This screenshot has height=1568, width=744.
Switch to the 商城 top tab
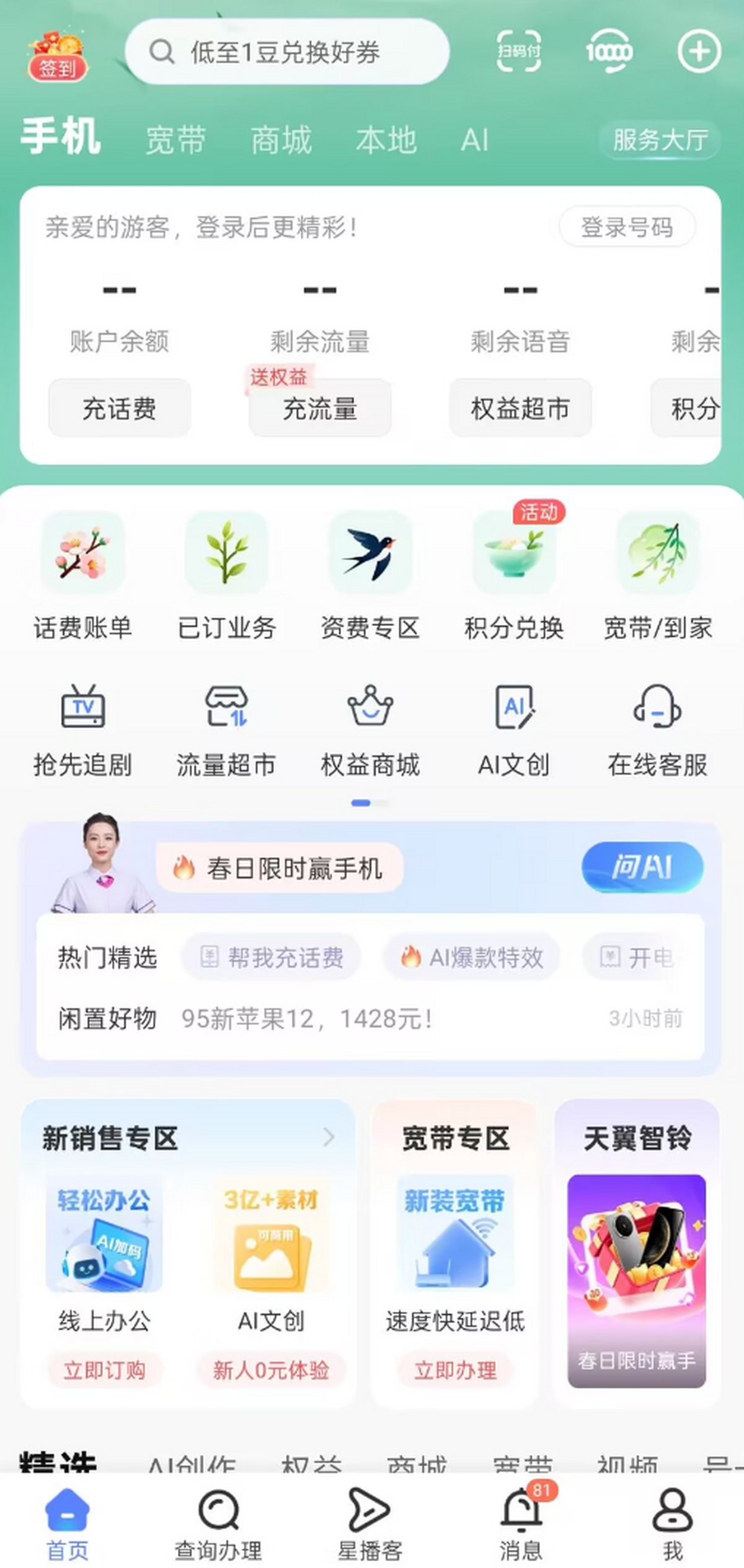(281, 140)
